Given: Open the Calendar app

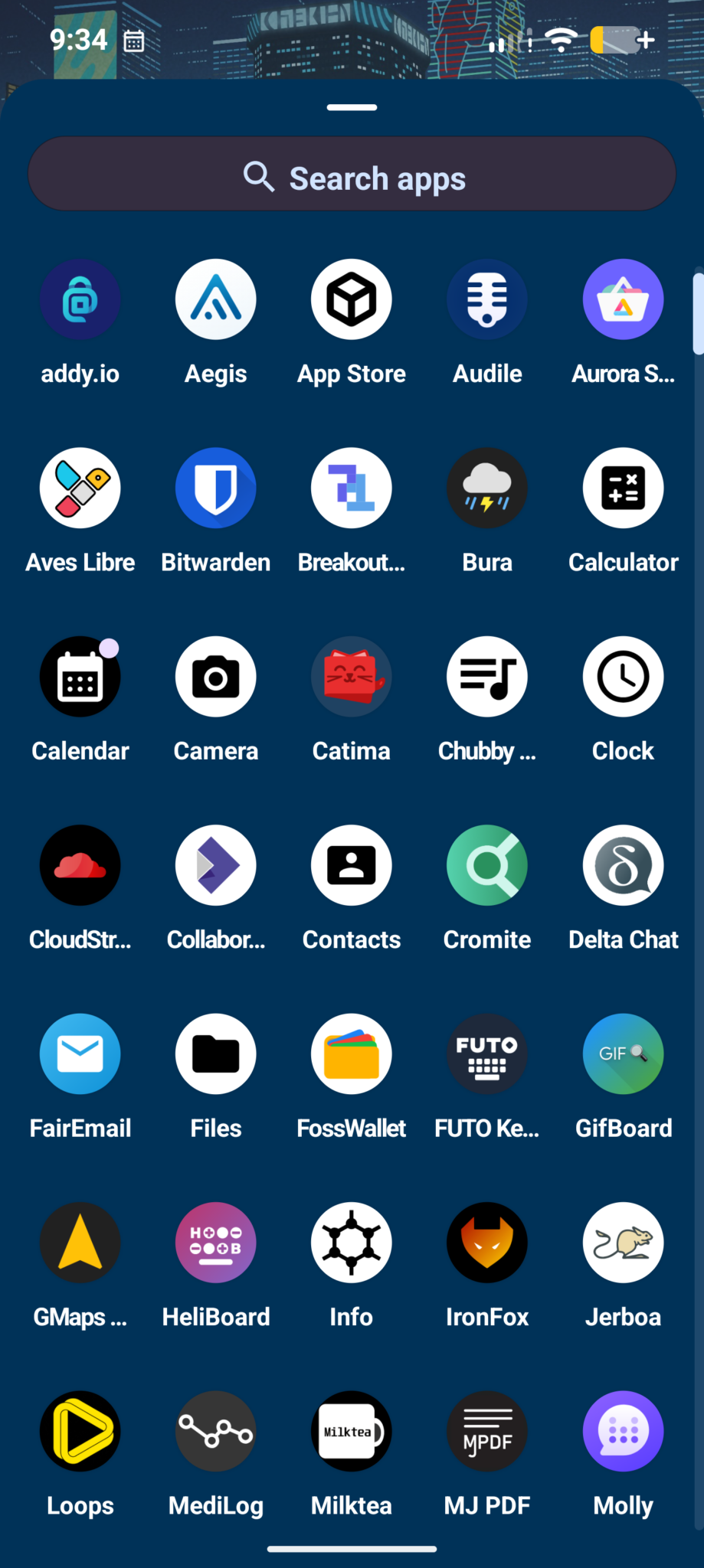Looking at the screenshot, I should pyautogui.click(x=80, y=677).
